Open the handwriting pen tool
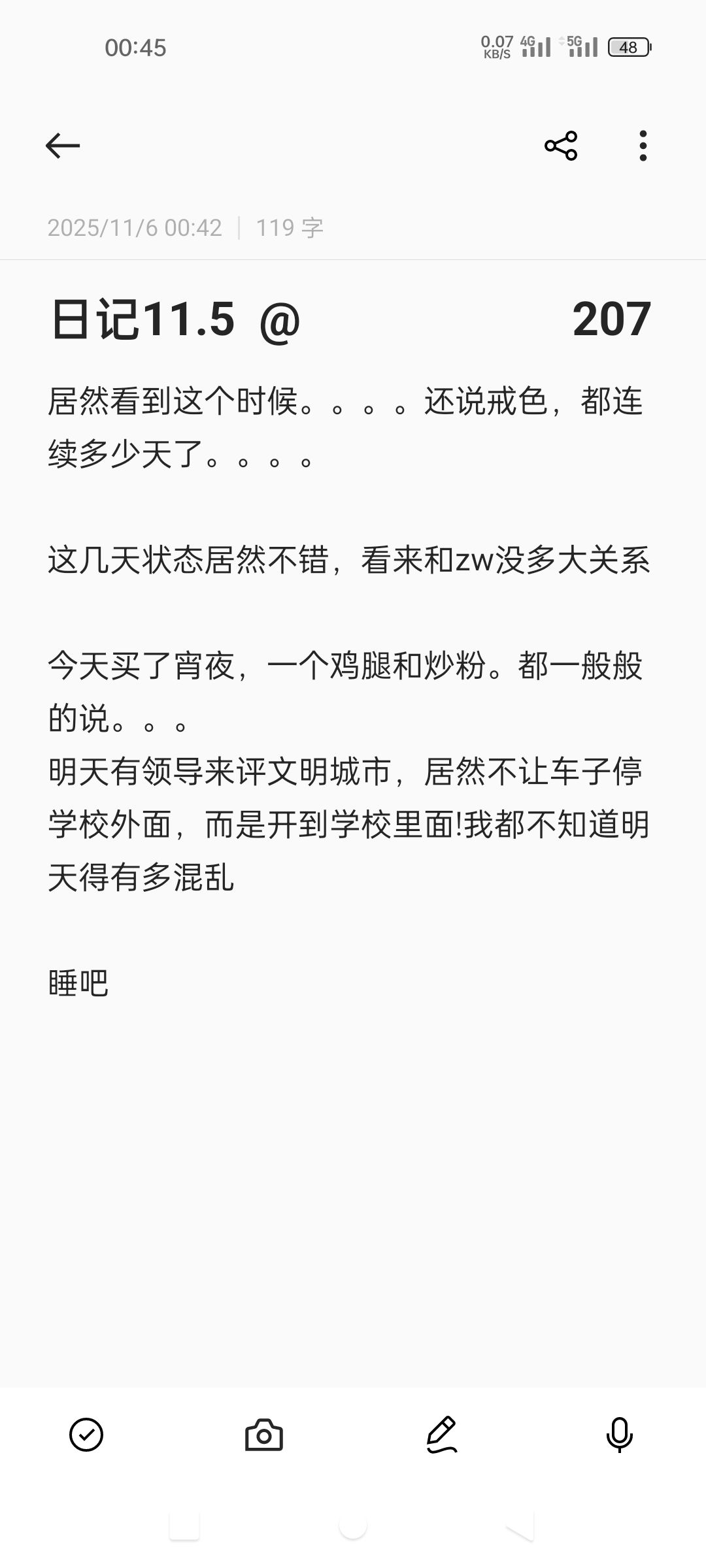Viewport: 706px width, 1568px height. pyautogui.click(x=442, y=1435)
